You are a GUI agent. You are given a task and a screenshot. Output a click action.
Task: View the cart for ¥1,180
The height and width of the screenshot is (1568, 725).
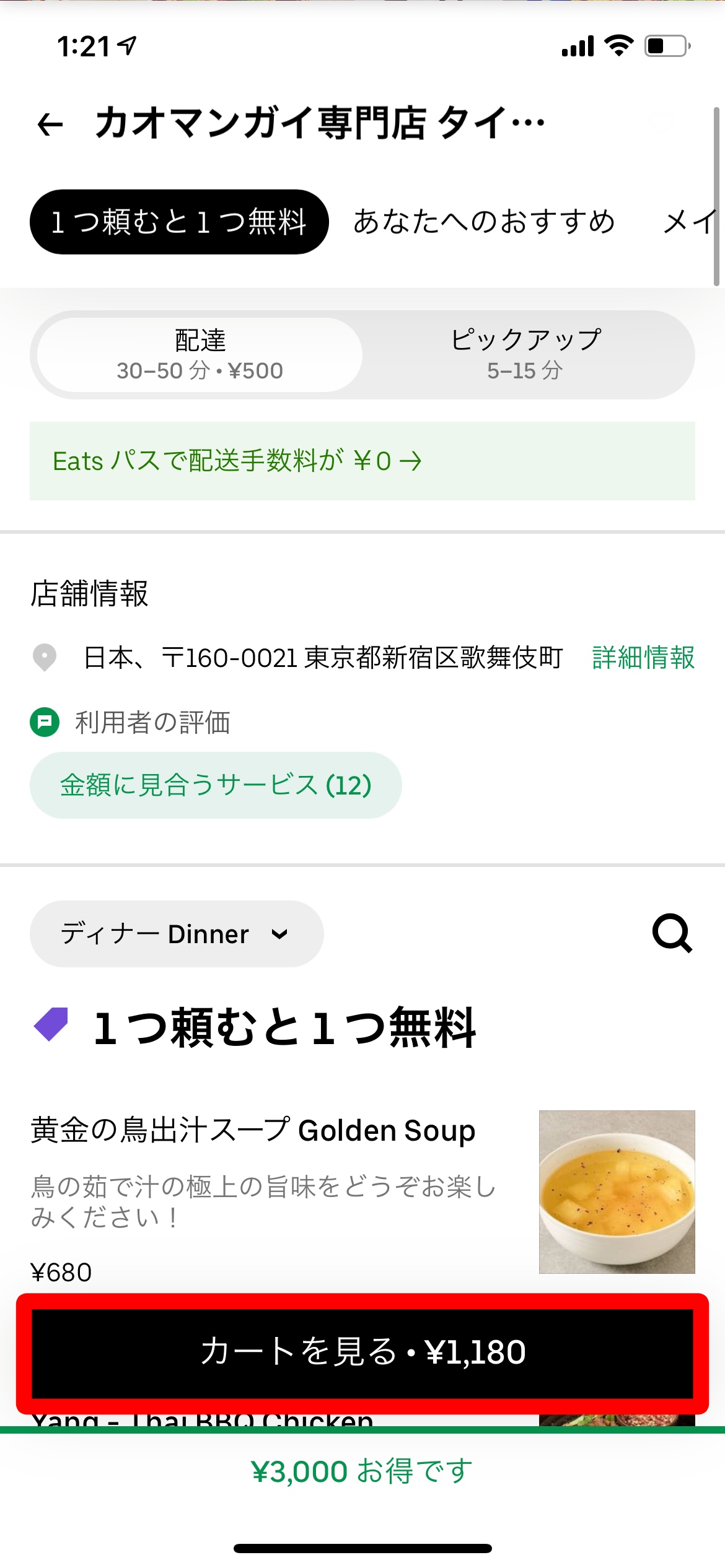click(362, 1353)
